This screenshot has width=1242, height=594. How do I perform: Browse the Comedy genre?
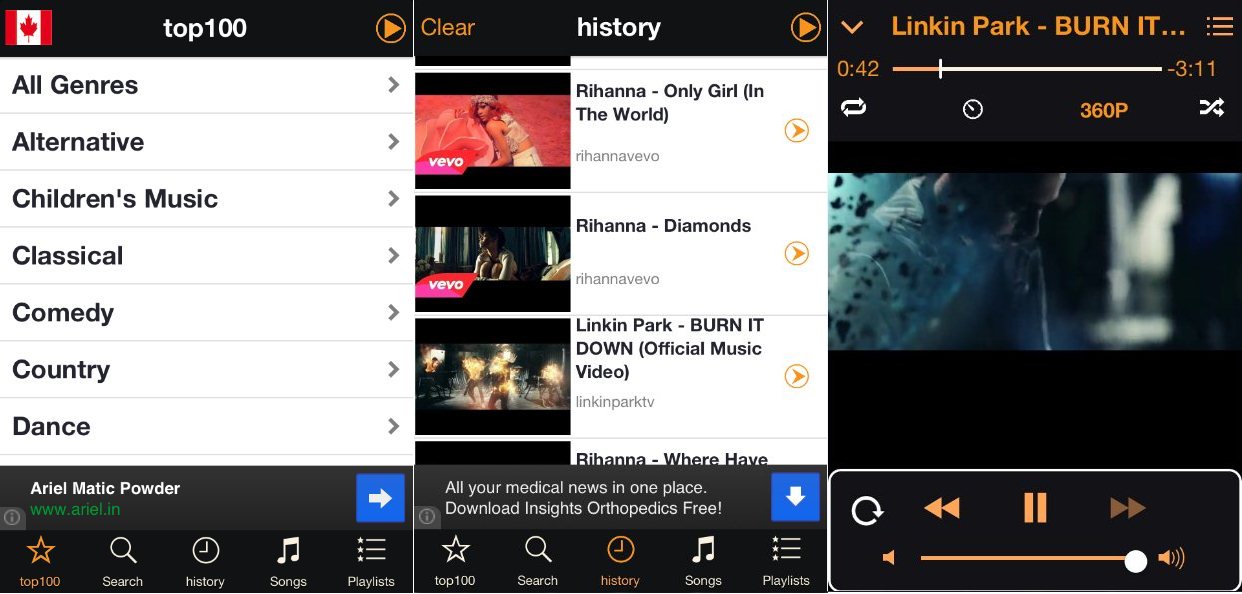click(x=206, y=313)
